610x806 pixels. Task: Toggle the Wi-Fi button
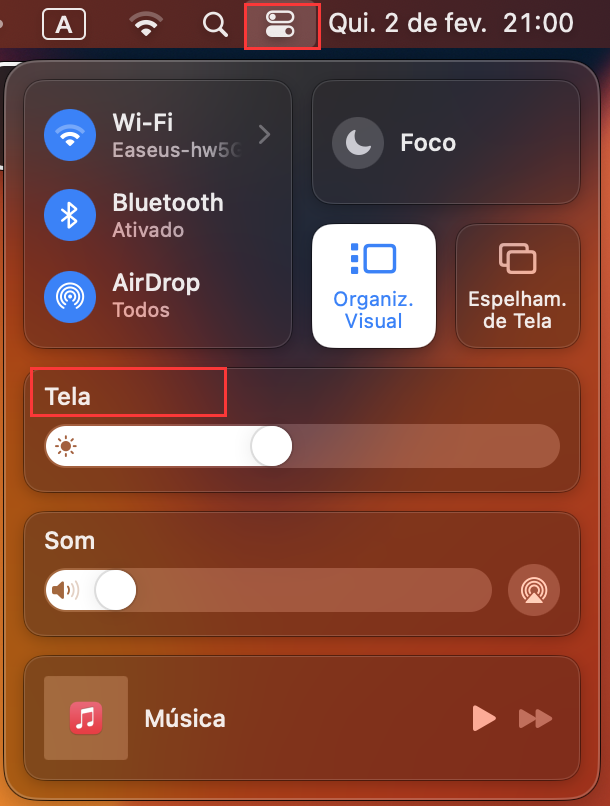pos(70,136)
